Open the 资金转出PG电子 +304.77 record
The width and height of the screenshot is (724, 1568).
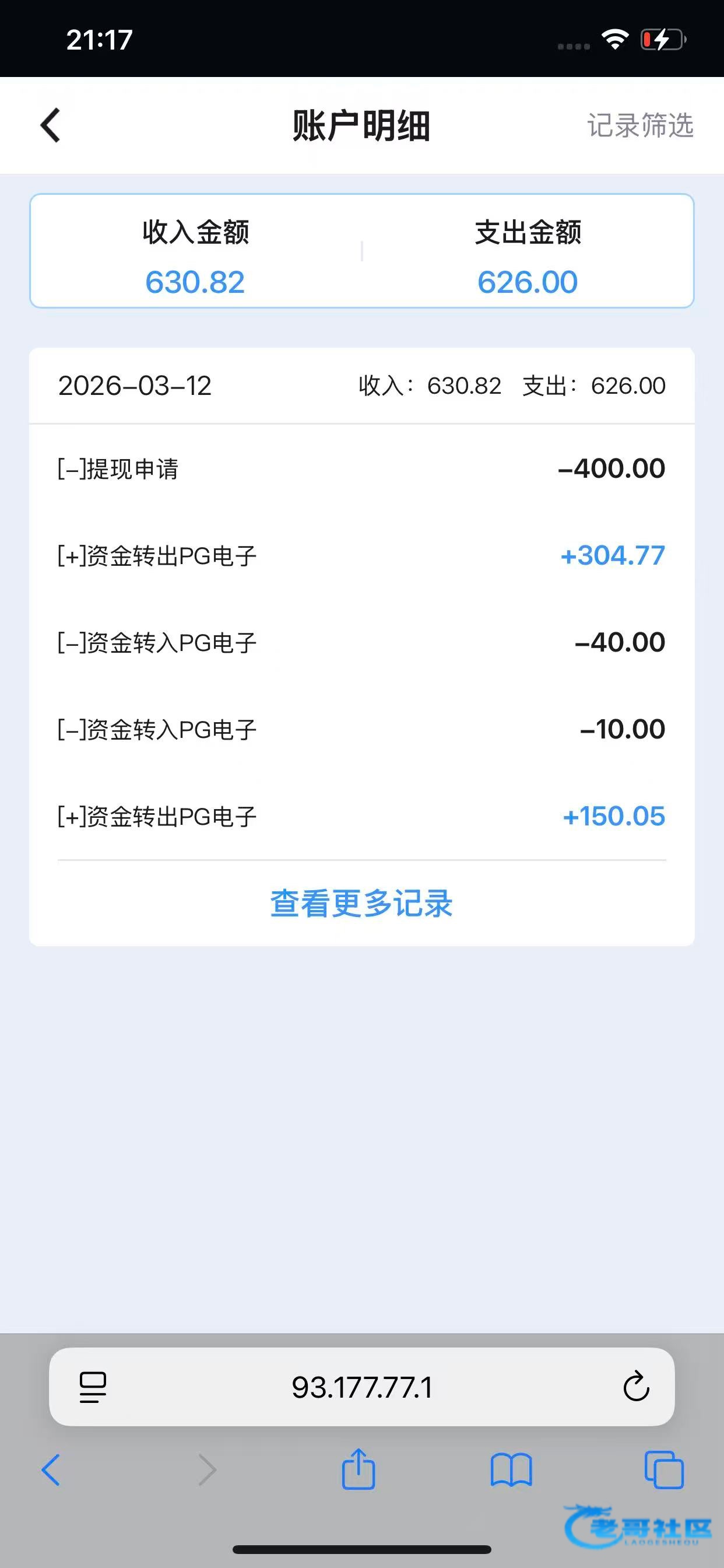pos(361,556)
